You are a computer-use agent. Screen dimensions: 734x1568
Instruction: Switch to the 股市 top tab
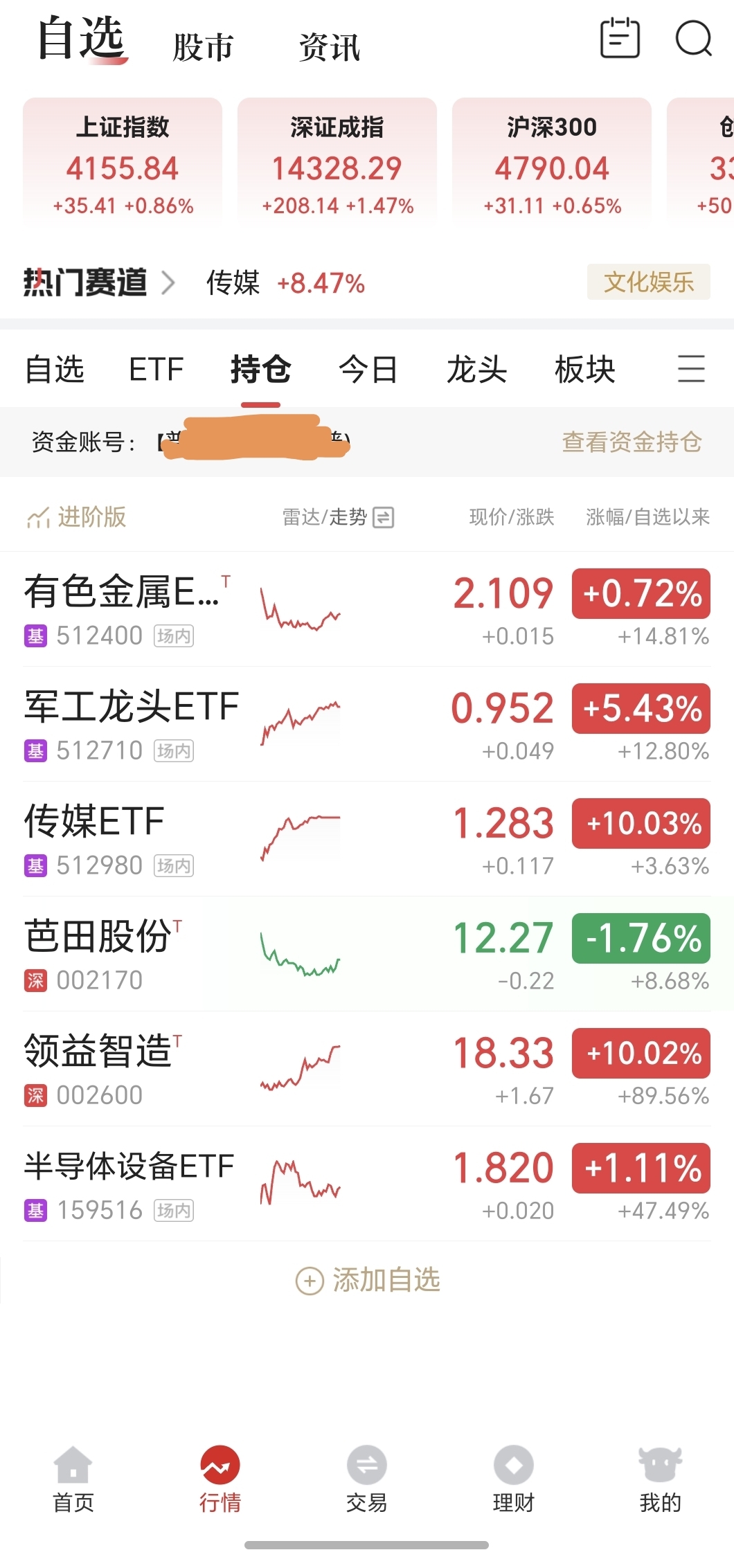click(203, 47)
